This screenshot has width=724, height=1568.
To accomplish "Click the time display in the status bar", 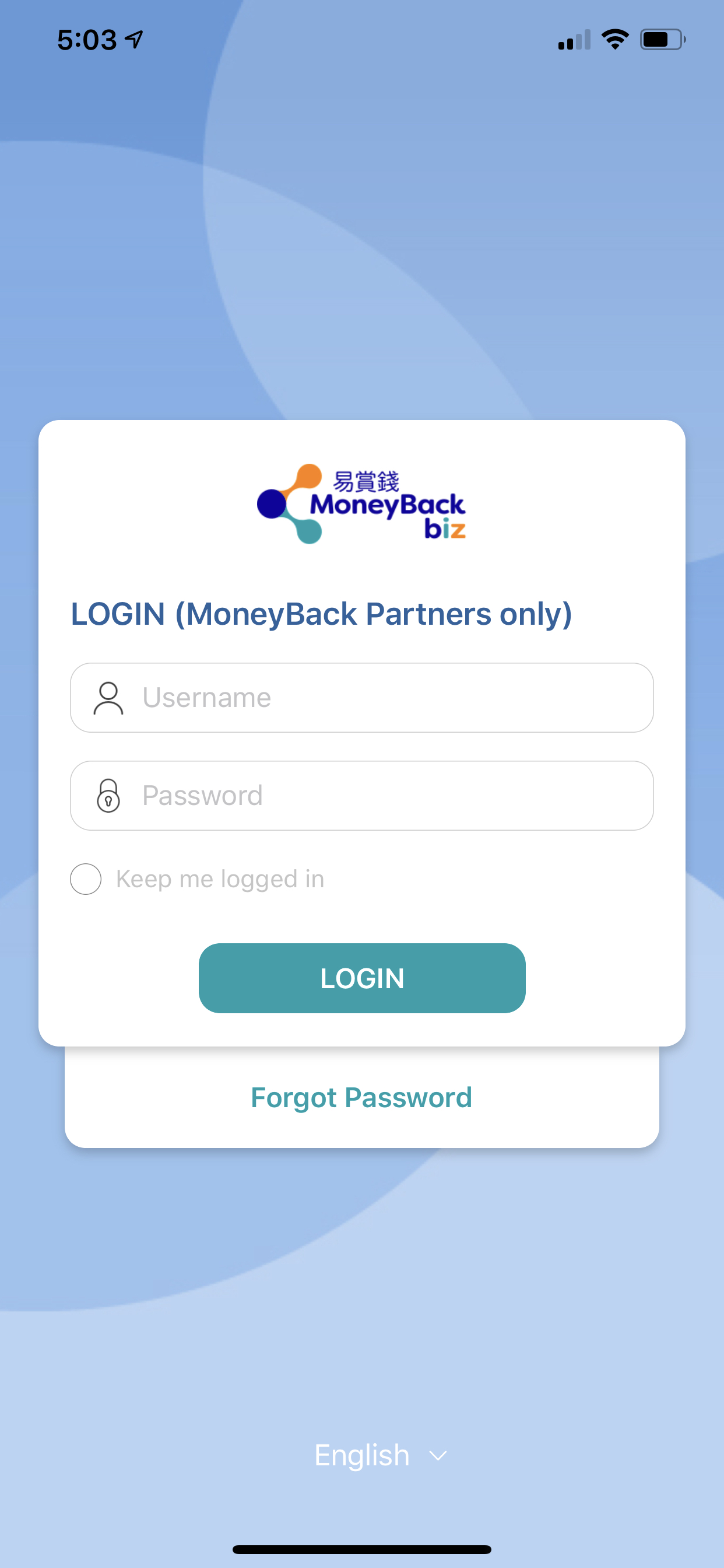I will click(x=87, y=38).
